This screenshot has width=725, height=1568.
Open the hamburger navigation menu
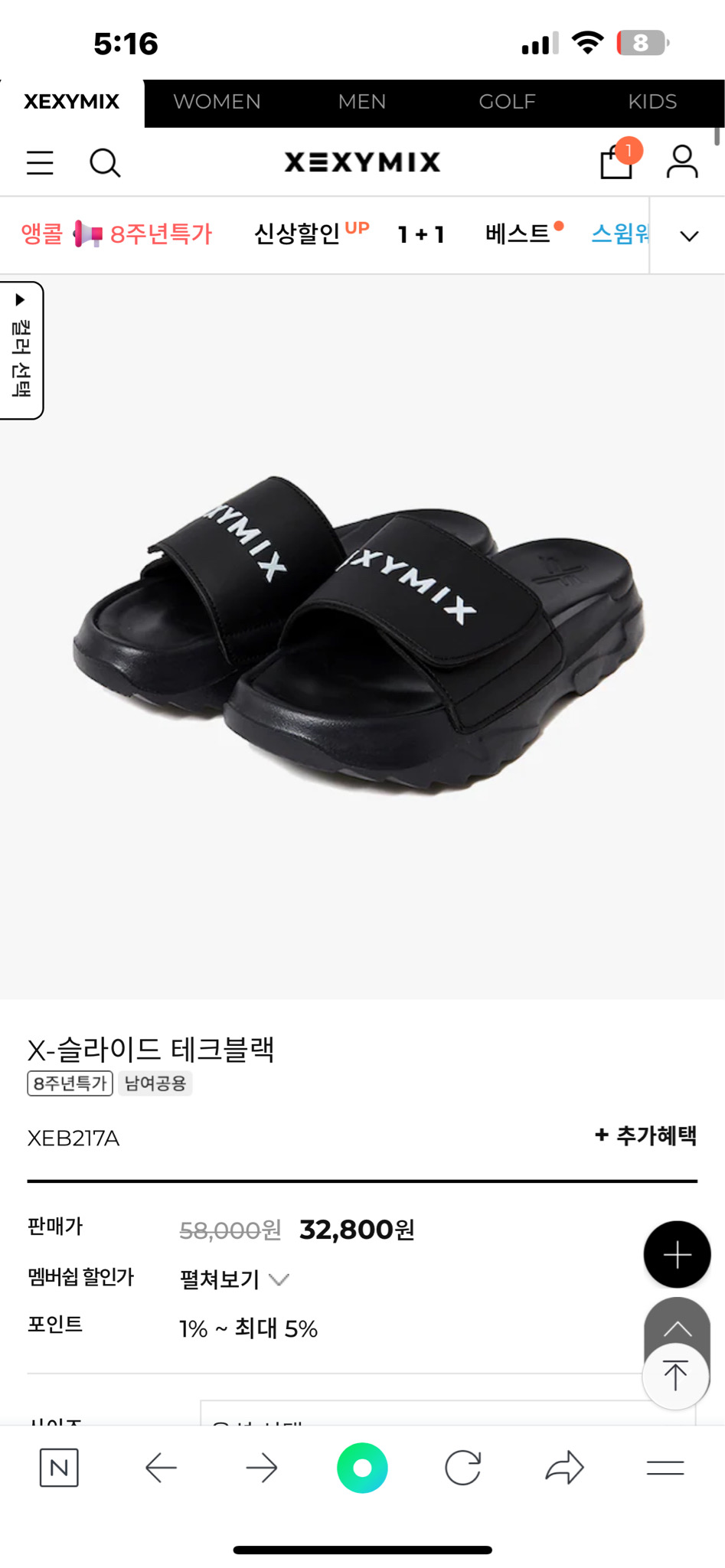[x=40, y=162]
